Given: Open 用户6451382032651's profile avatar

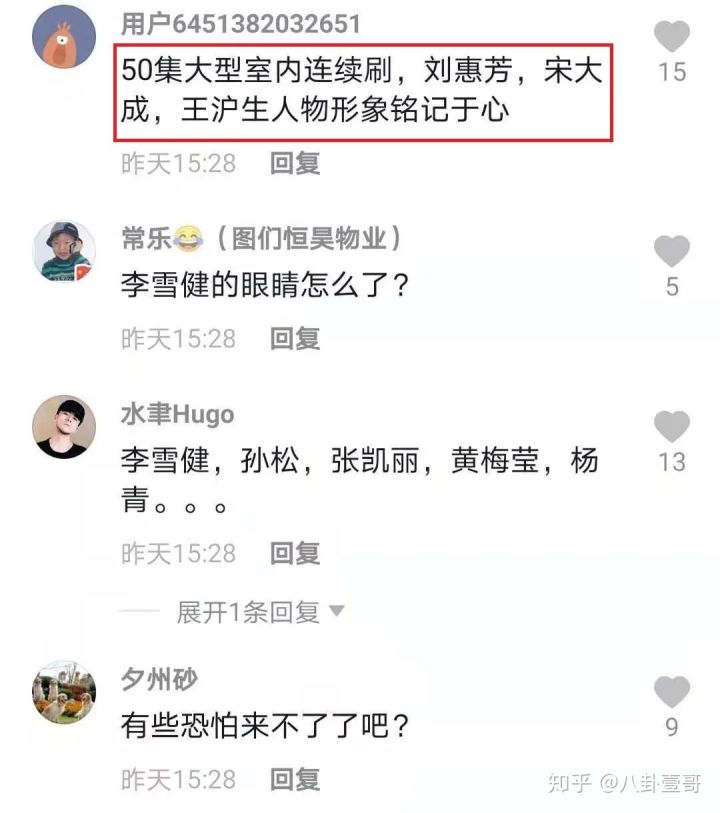Looking at the screenshot, I should tap(65, 38).
